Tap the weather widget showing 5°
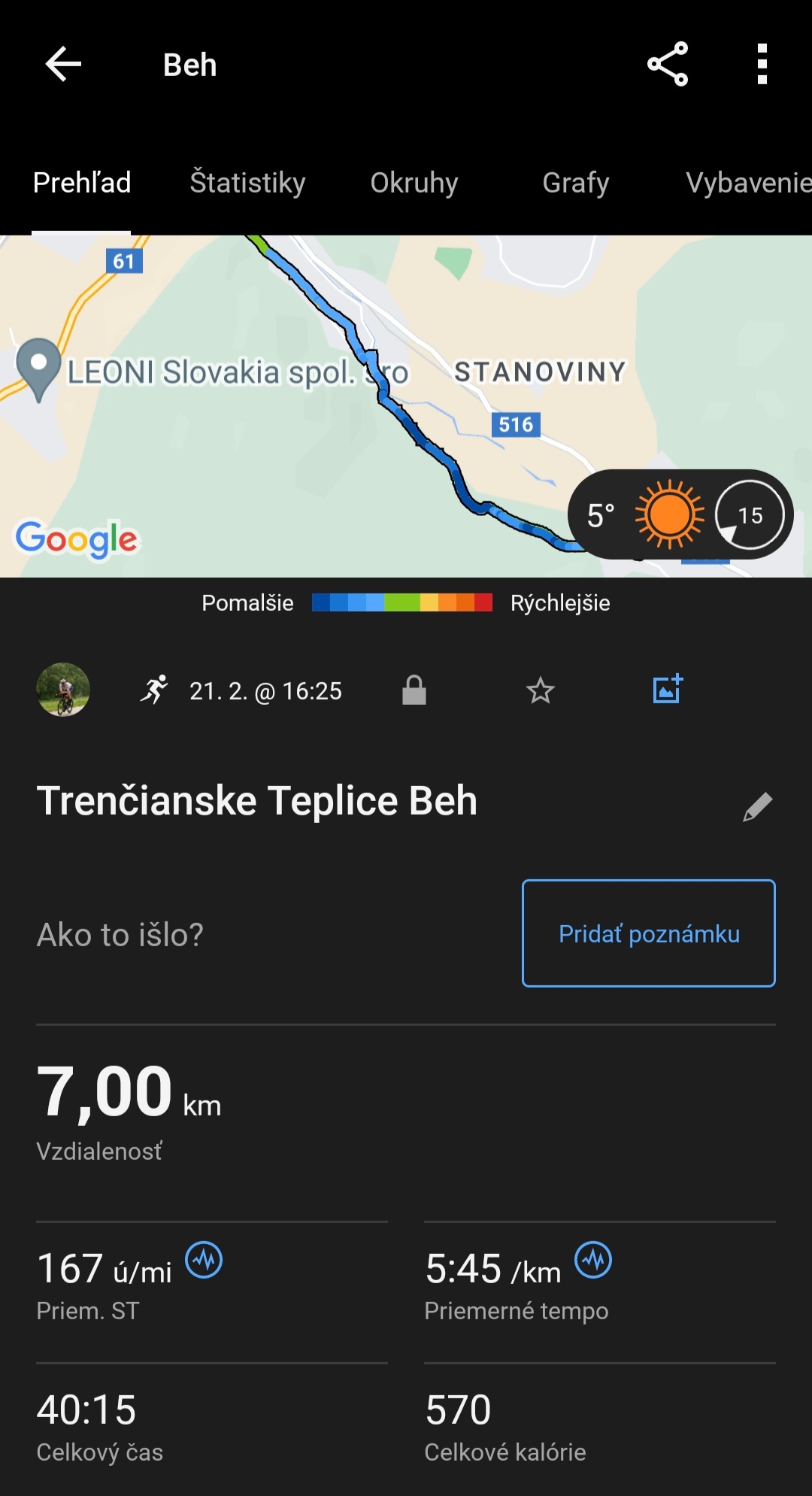Viewport: 812px width, 1496px height. click(680, 515)
